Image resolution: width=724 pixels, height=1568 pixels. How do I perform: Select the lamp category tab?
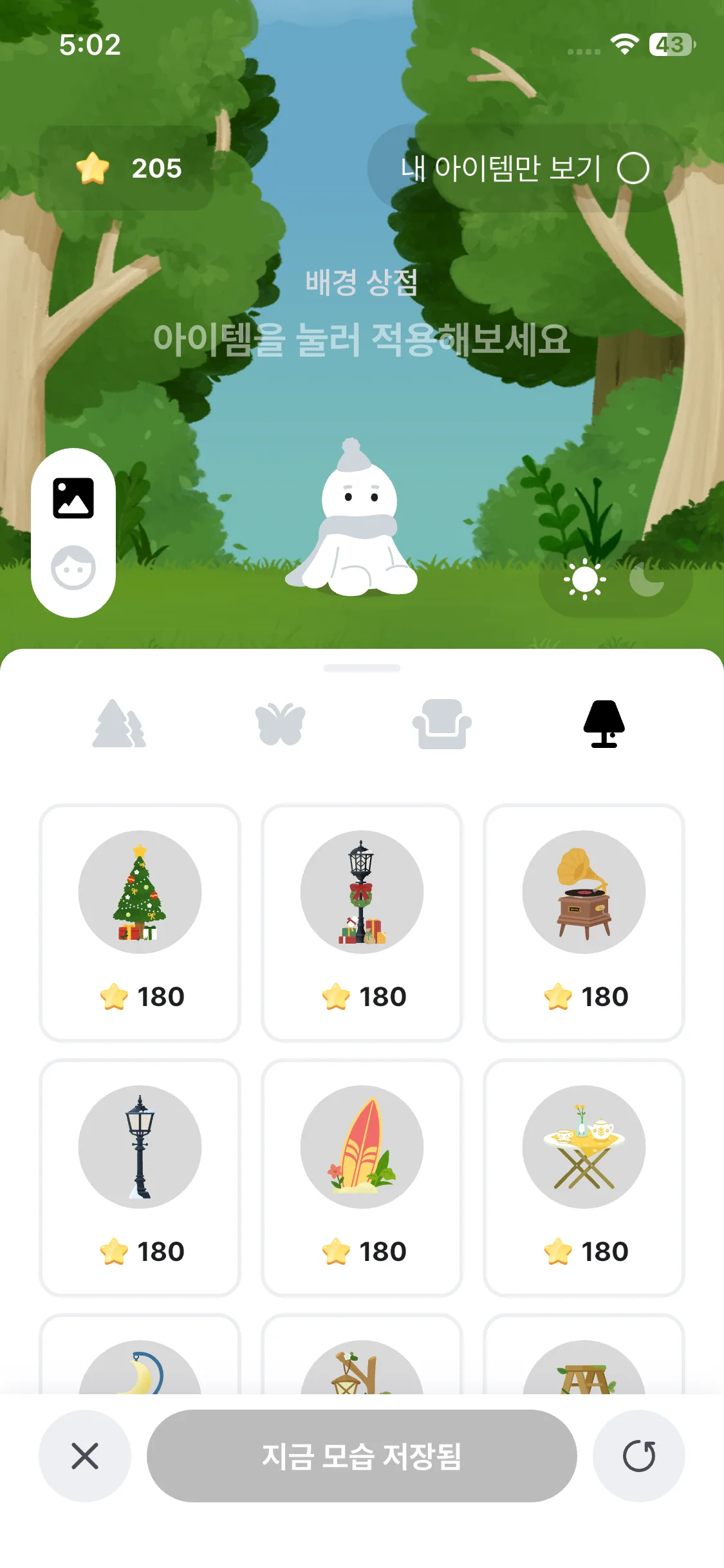[x=604, y=724]
